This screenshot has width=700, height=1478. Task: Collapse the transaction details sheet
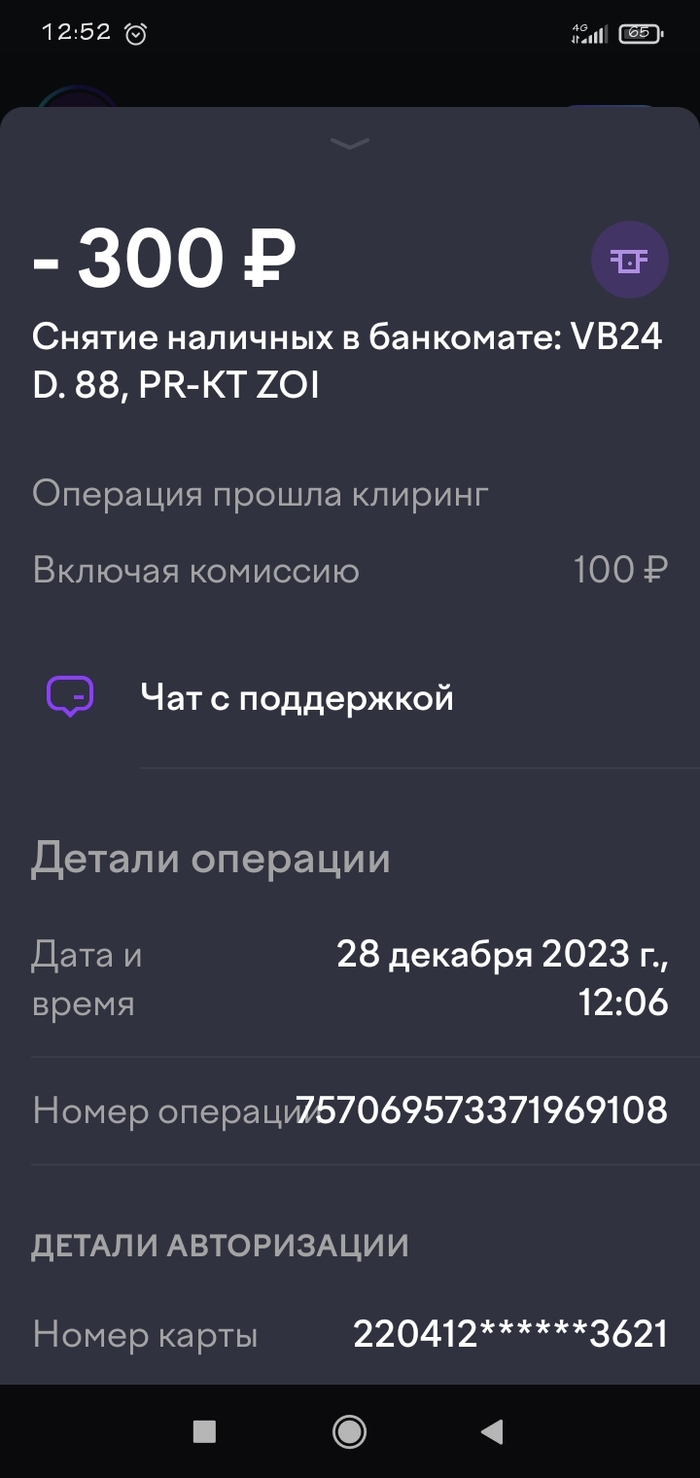tap(350, 144)
